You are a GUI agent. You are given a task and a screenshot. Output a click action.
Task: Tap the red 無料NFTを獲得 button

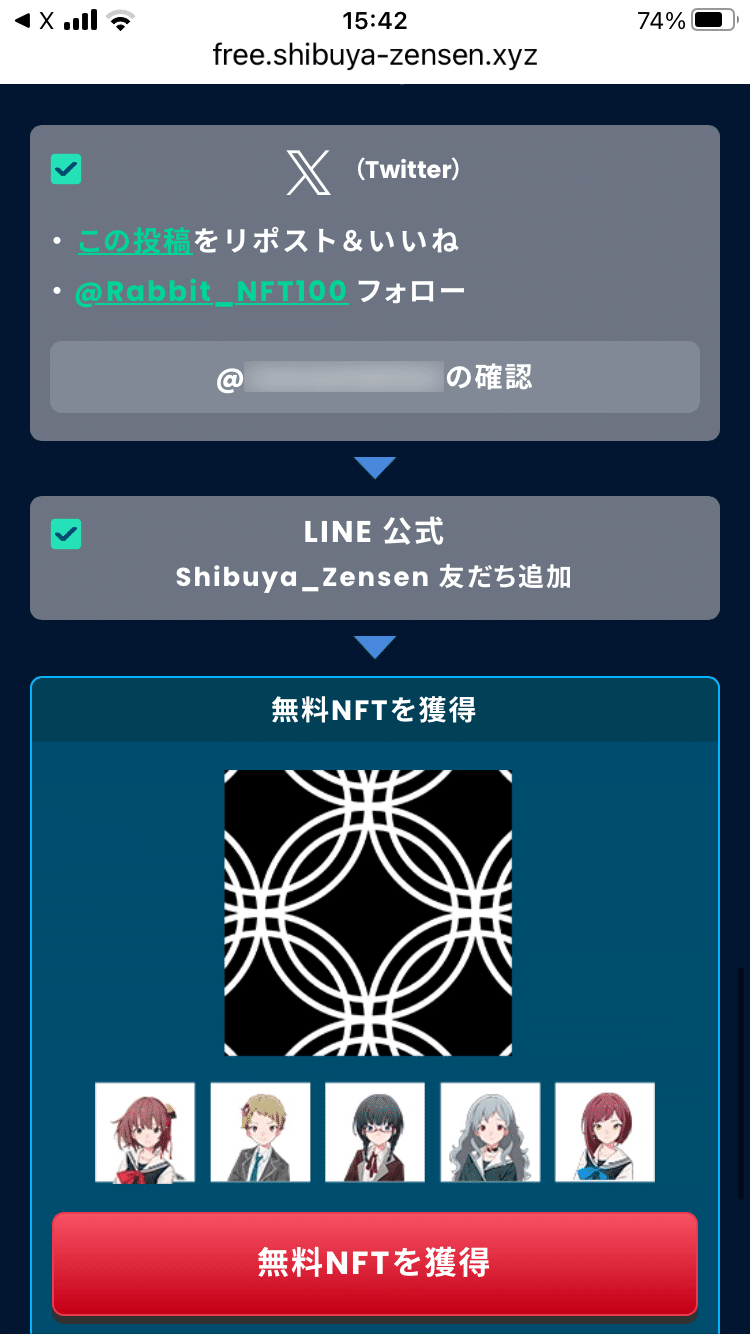[x=375, y=1264]
